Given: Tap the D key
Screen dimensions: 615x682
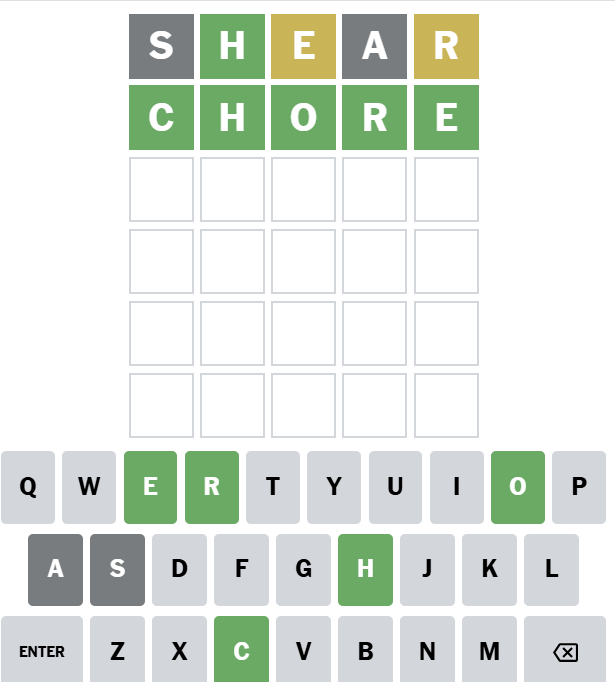Looking at the screenshot, I should coord(179,569).
